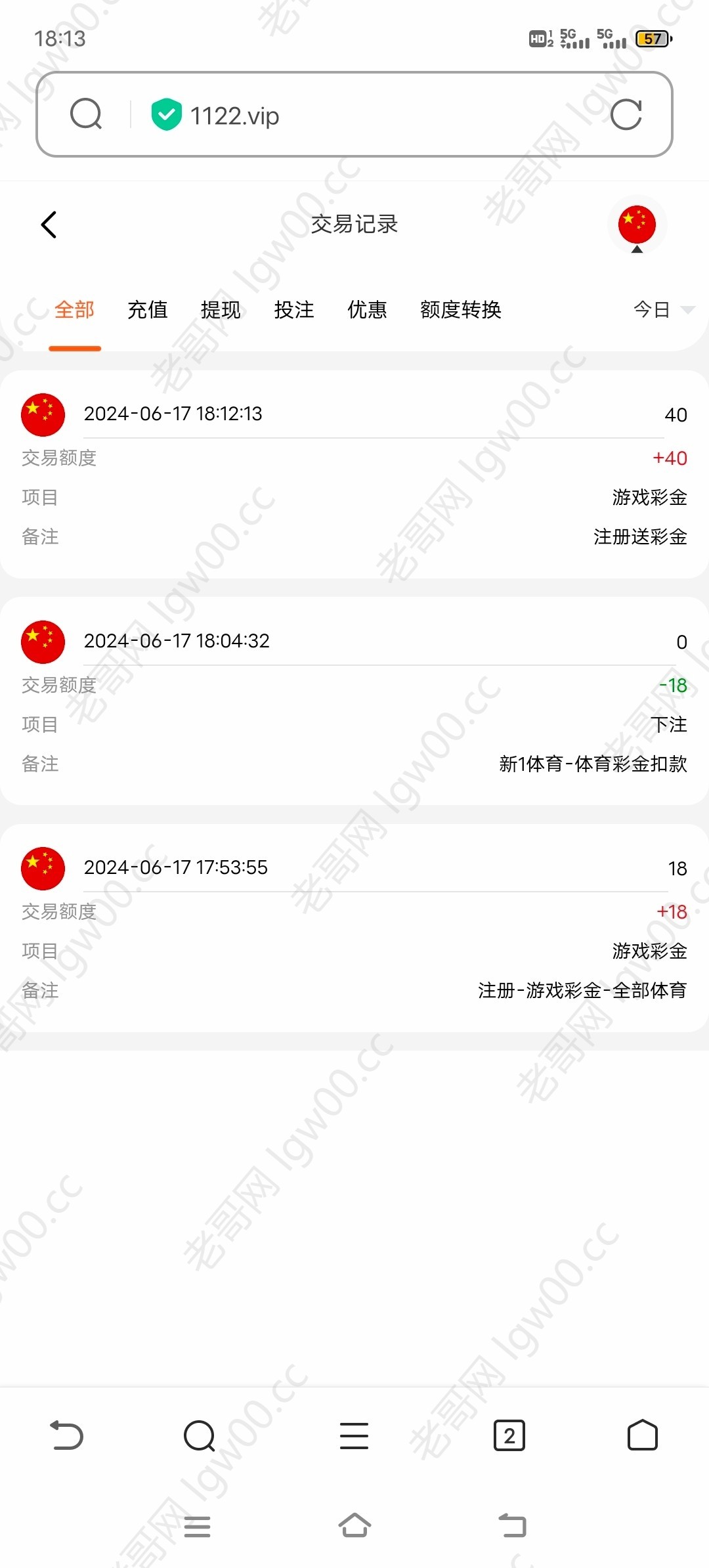The width and height of the screenshot is (709, 1568).
Task: Open the browser menu with three lines
Action: (x=354, y=1435)
